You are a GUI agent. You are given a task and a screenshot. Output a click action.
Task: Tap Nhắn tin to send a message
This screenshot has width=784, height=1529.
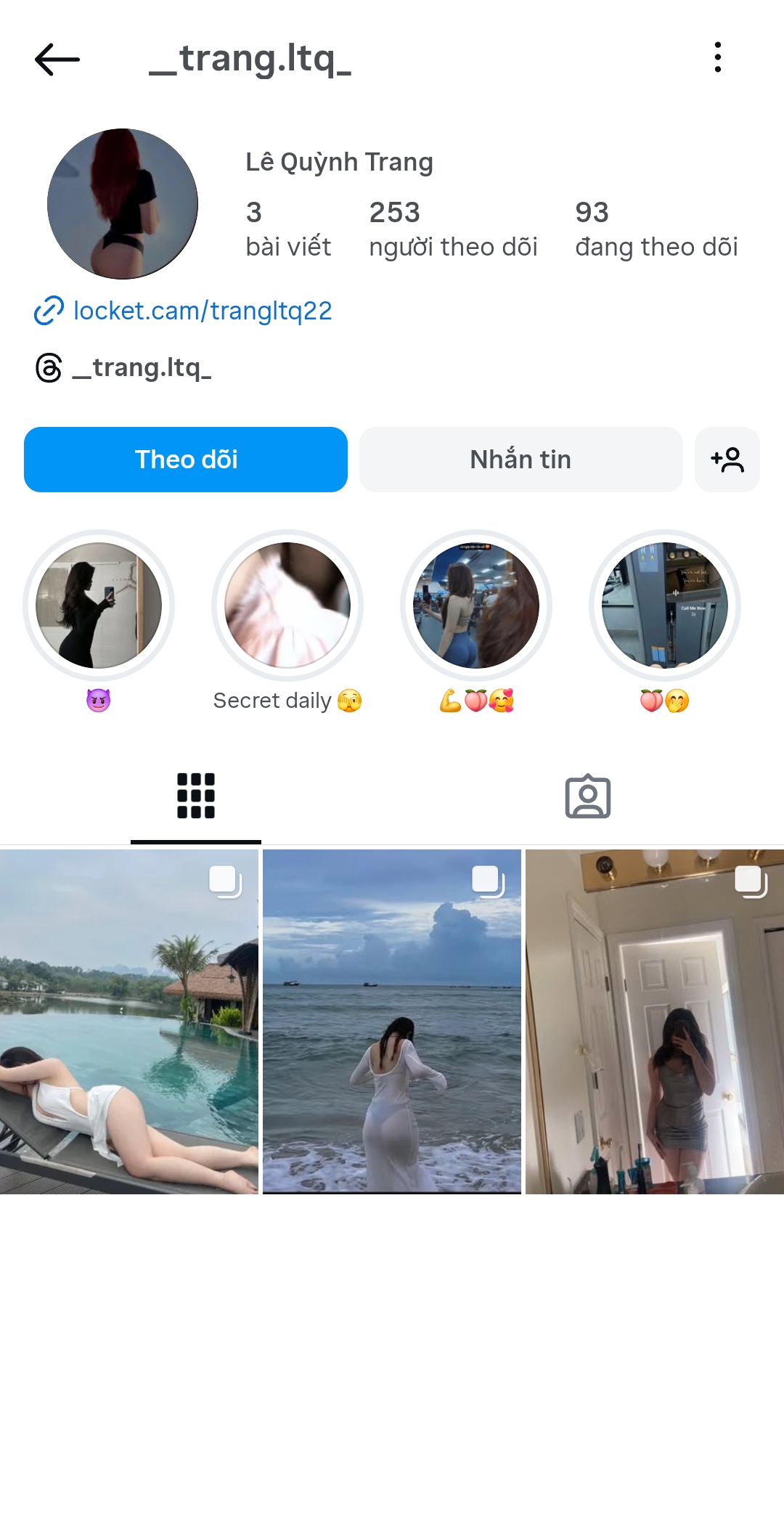[x=520, y=460]
